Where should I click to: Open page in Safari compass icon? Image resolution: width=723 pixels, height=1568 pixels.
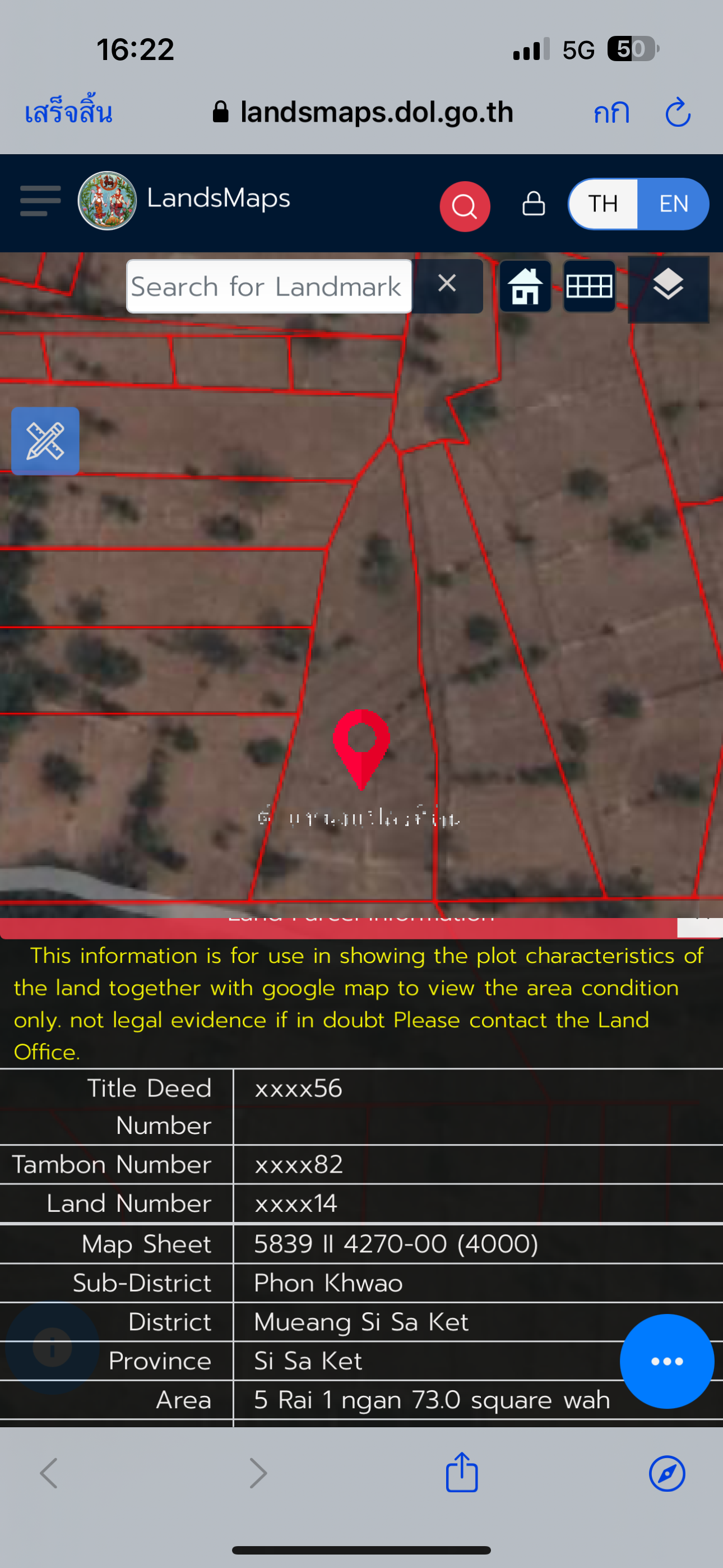[667, 1474]
